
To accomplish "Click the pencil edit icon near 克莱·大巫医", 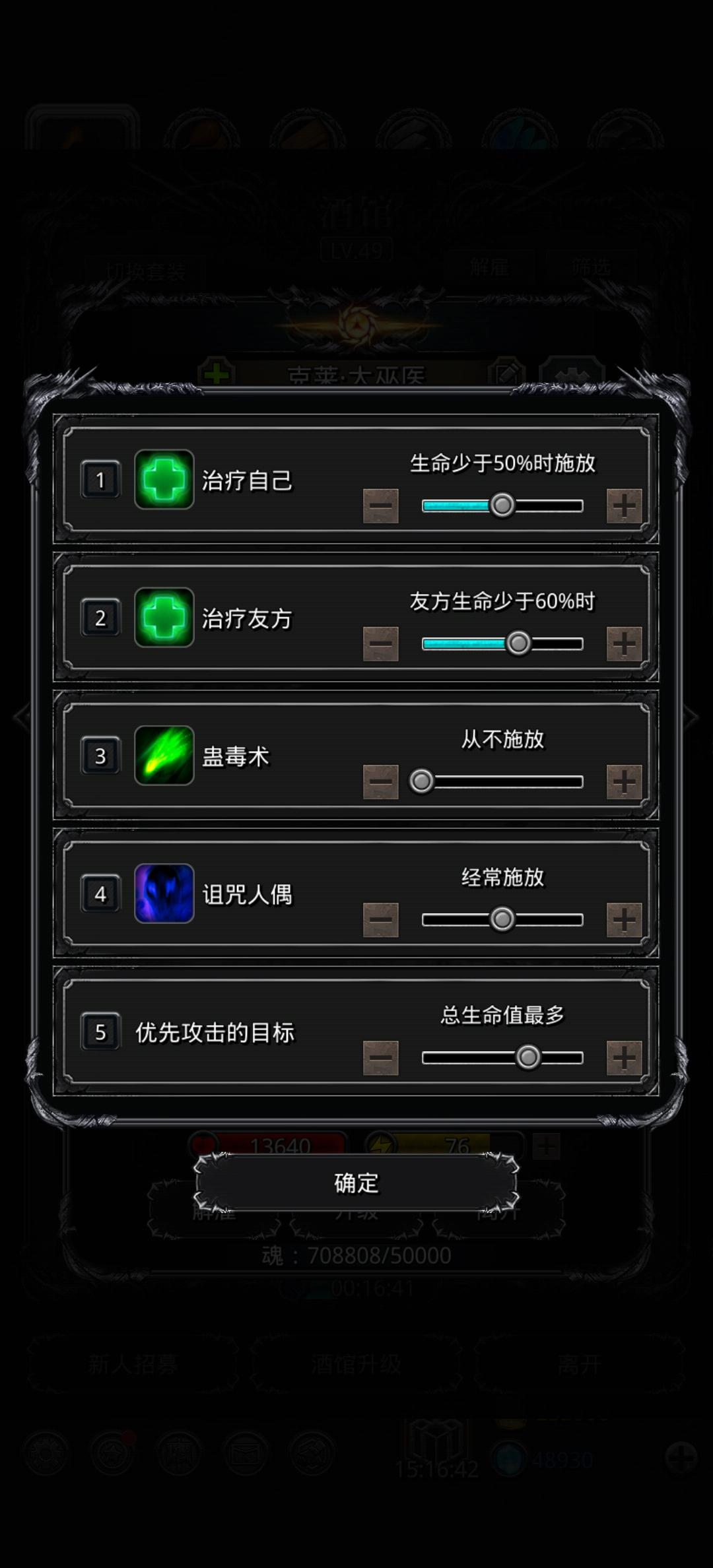I will 506,373.
